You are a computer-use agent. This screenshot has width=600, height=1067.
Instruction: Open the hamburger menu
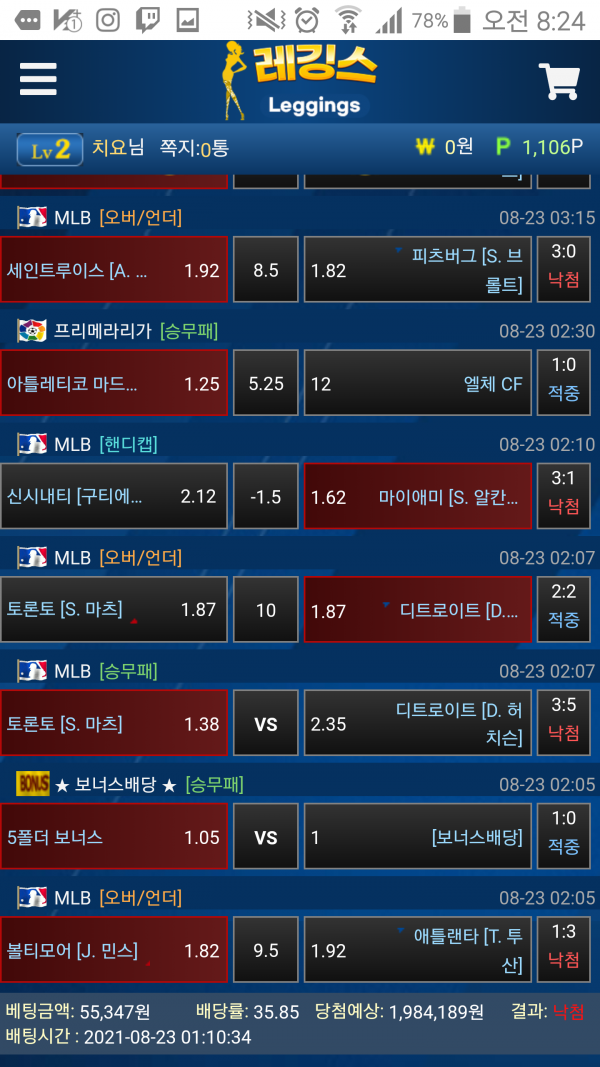point(38,79)
